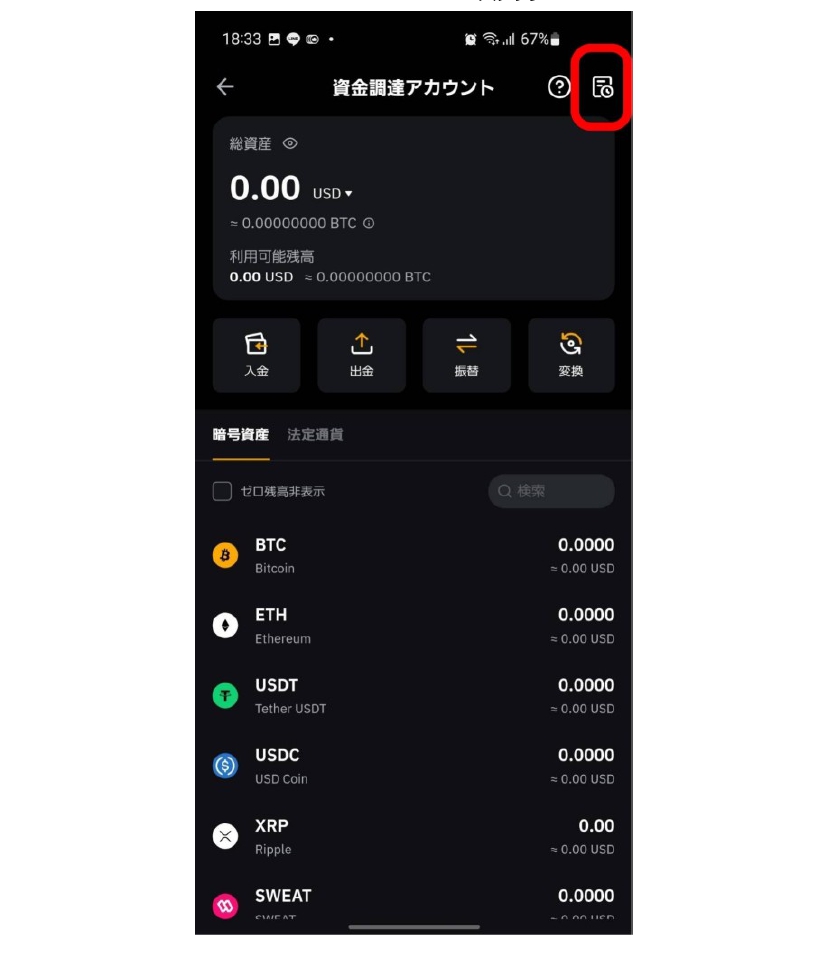Toggle total assets visibility eye icon

pyautogui.click(x=290, y=144)
